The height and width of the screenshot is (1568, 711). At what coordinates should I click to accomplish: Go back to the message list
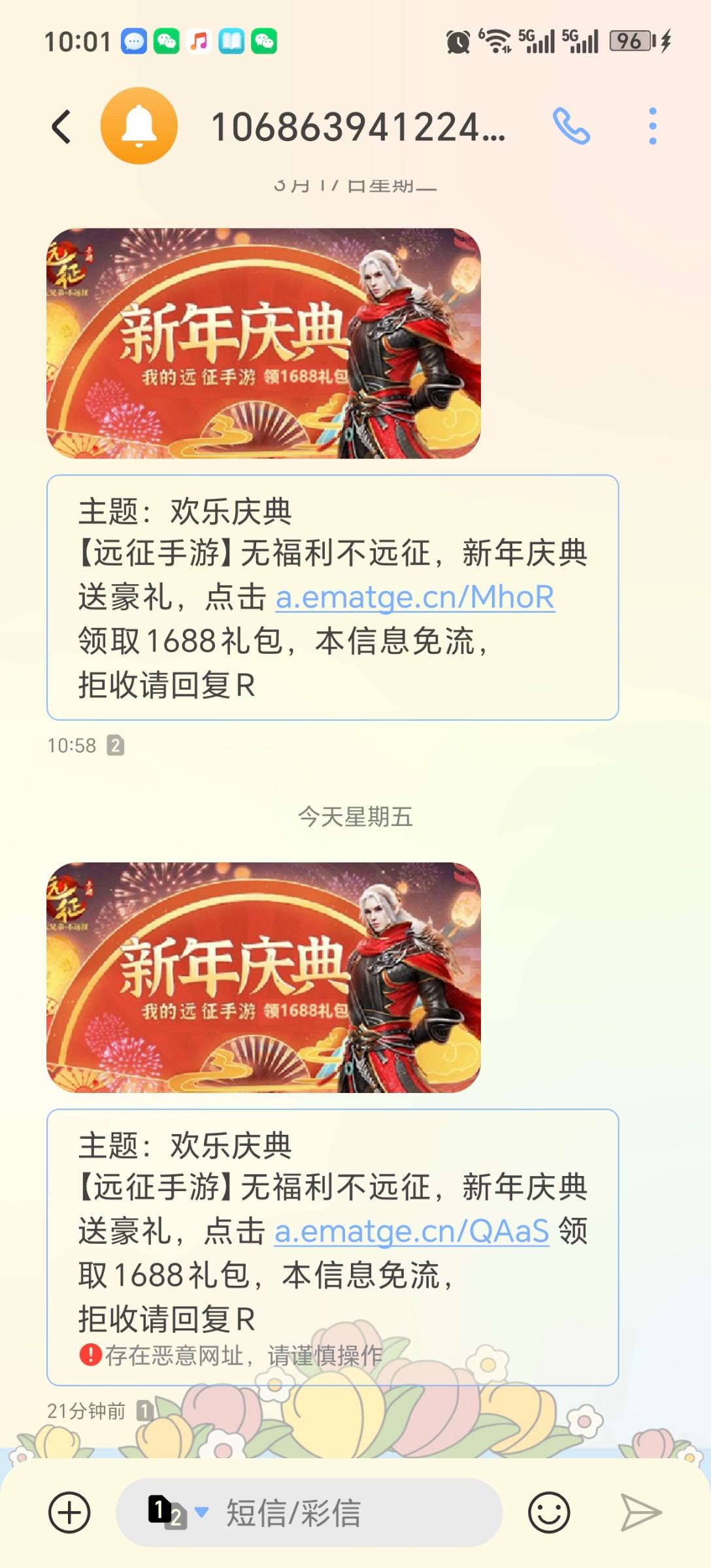click(62, 127)
